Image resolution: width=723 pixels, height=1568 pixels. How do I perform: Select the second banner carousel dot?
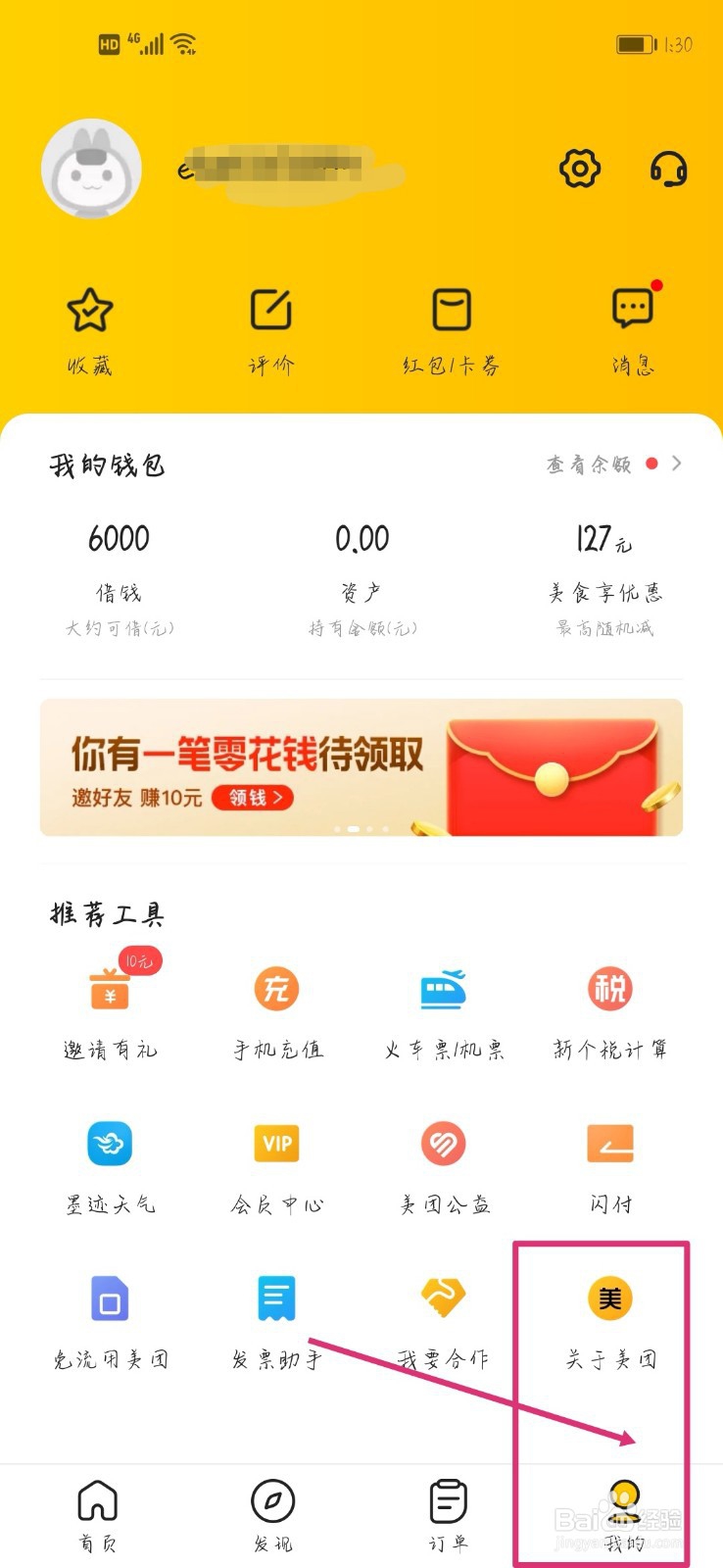[x=354, y=828]
